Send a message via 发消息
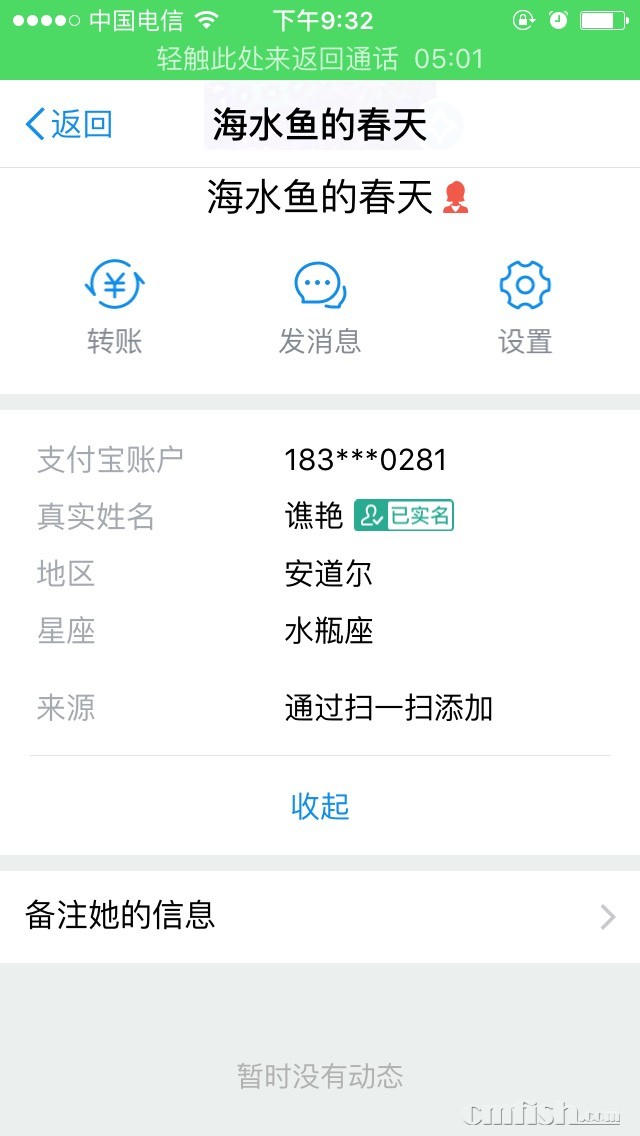Viewport: 640px width, 1136px height. [x=320, y=306]
